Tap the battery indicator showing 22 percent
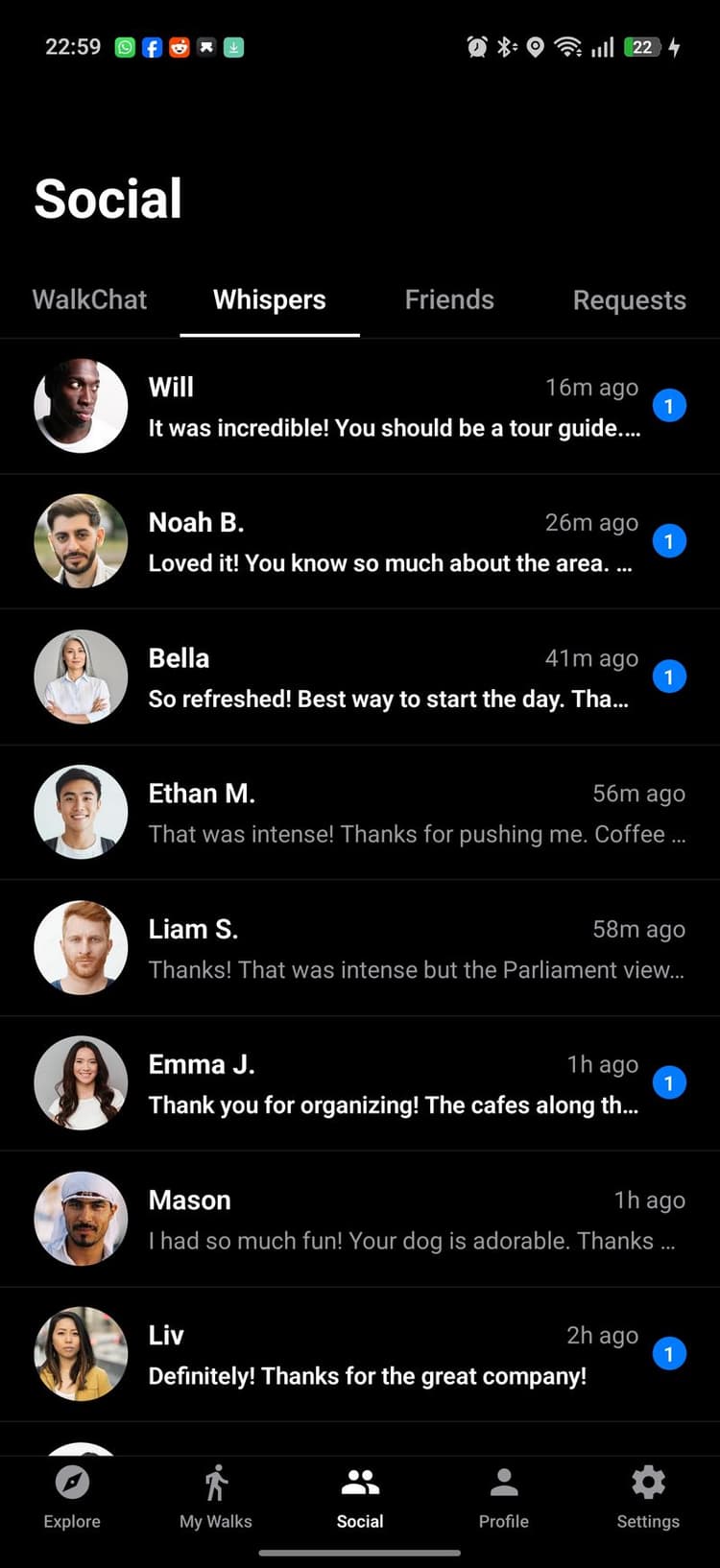This screenshot has height=1568, width=720. [x=641, y=47]
